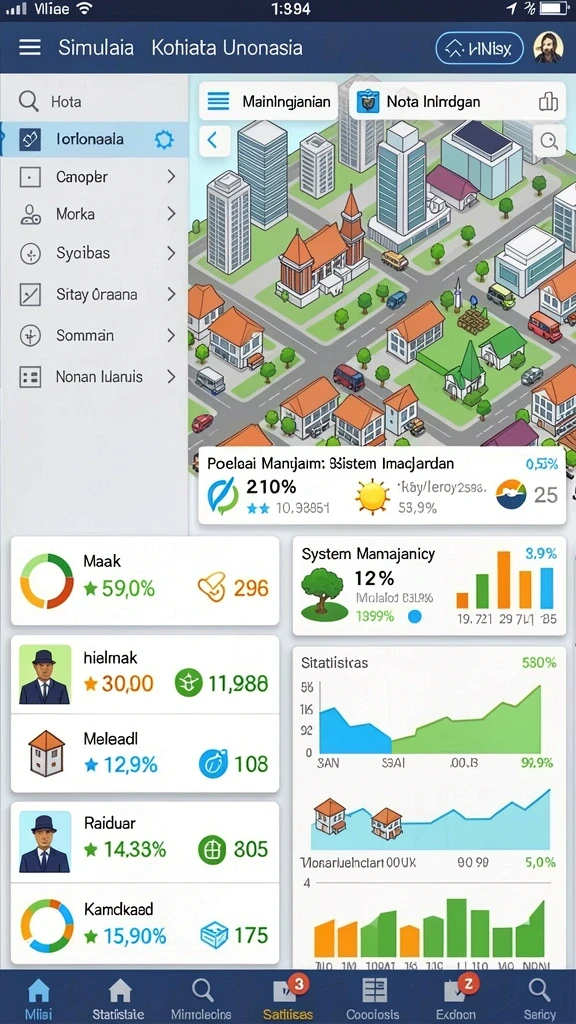Image resolution: width=576 pixels, height=1024 pixels.
Task: Tap the magnifier icon on the map
Action: coord(549,140)
